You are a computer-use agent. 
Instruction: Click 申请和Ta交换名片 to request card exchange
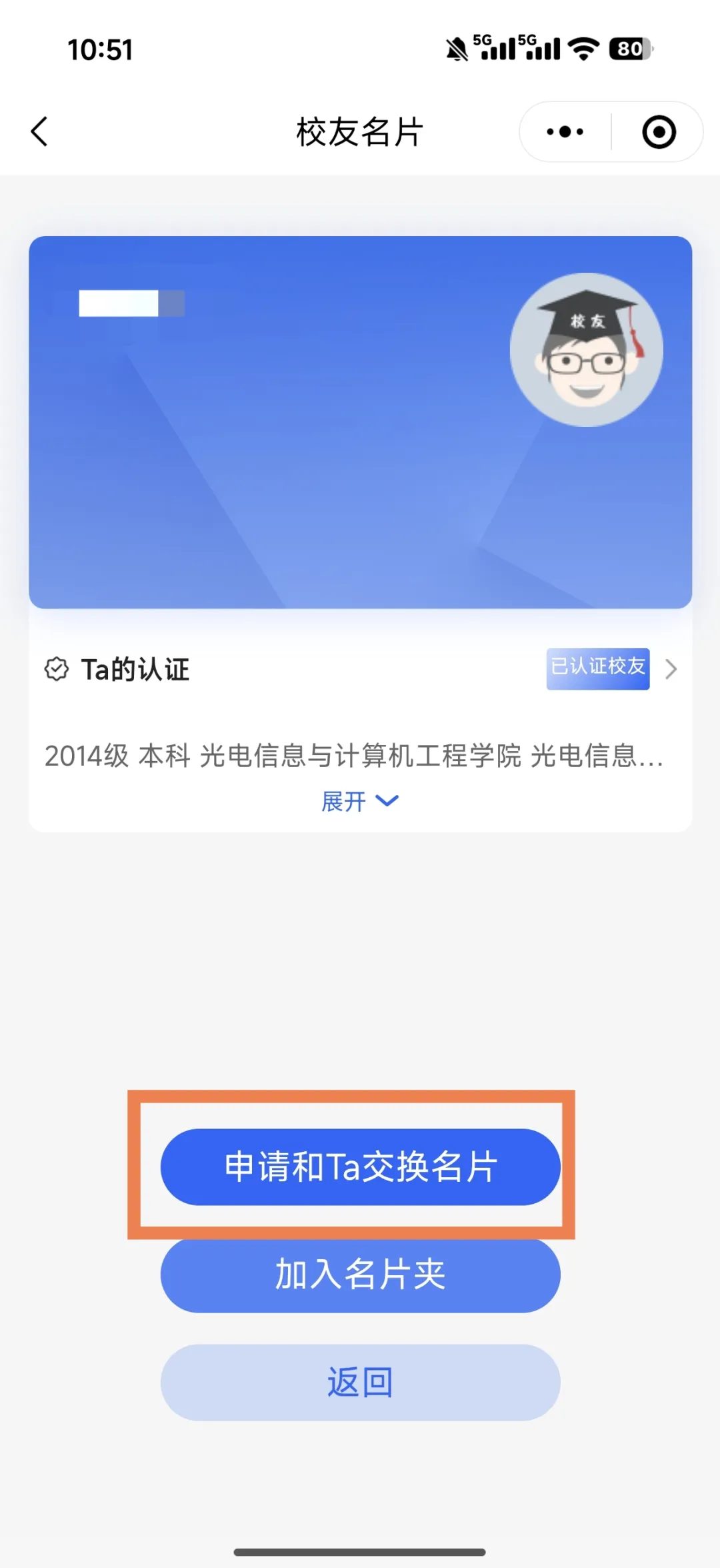[x=360, y=1168]
